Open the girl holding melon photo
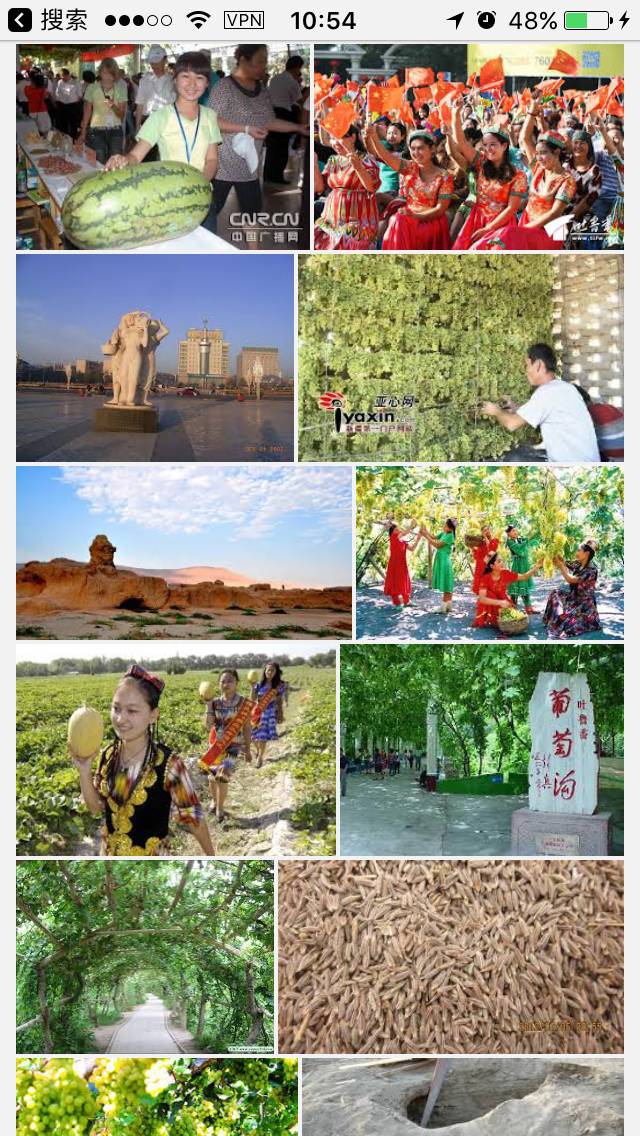The image size is (640, 1136). tap(176, 749)
